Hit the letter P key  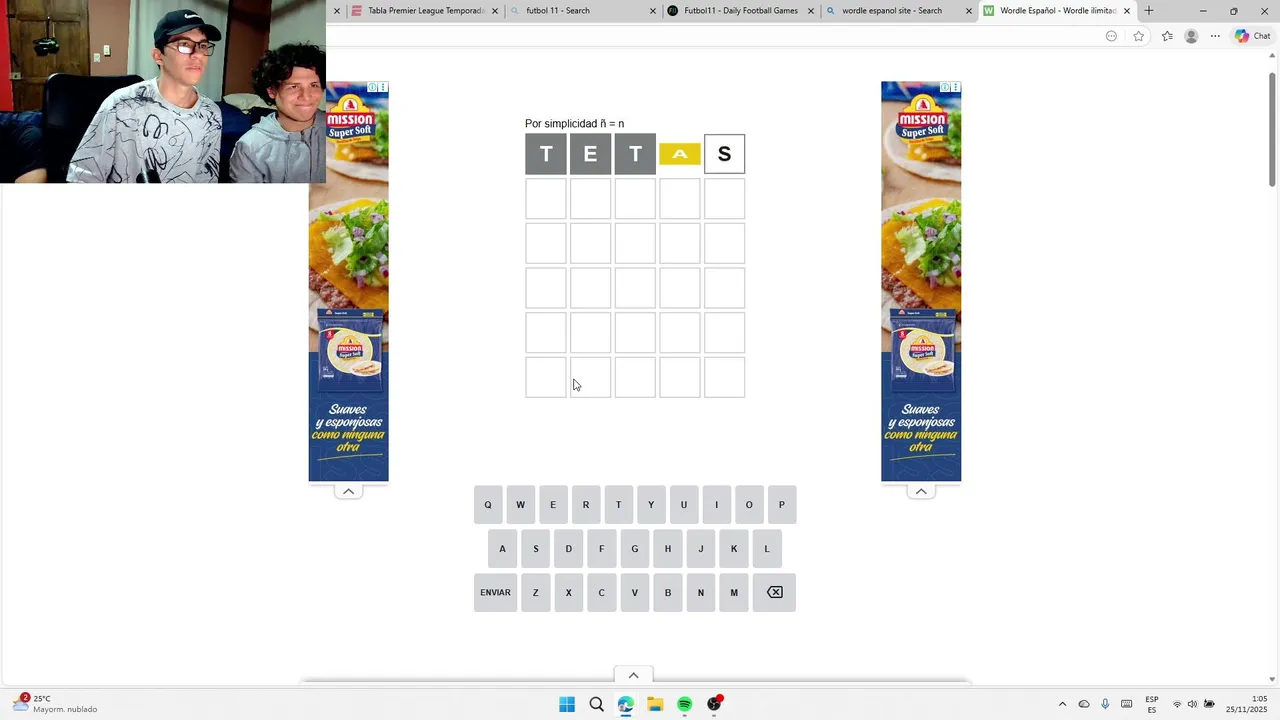click(x=782, y=505)
